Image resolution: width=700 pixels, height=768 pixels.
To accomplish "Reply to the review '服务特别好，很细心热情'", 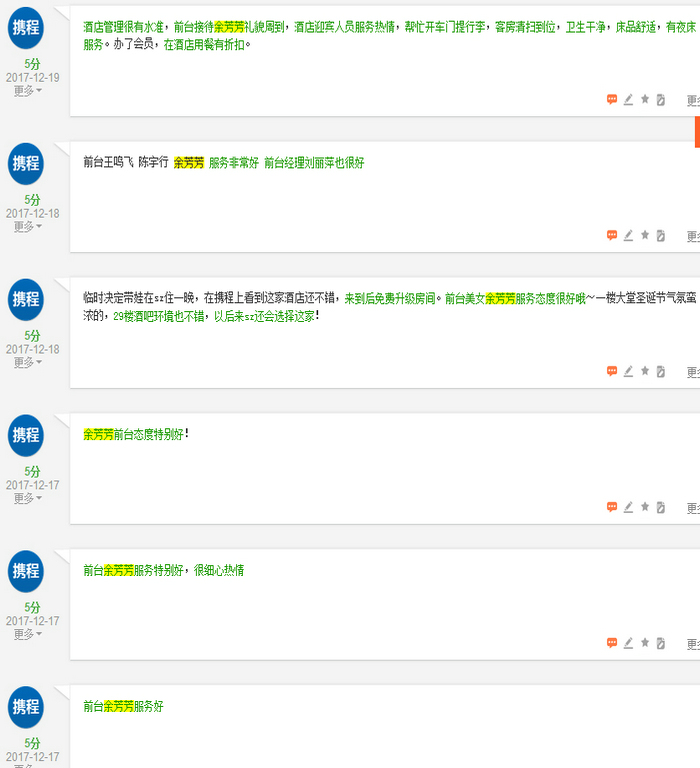I will click(612, 644).
